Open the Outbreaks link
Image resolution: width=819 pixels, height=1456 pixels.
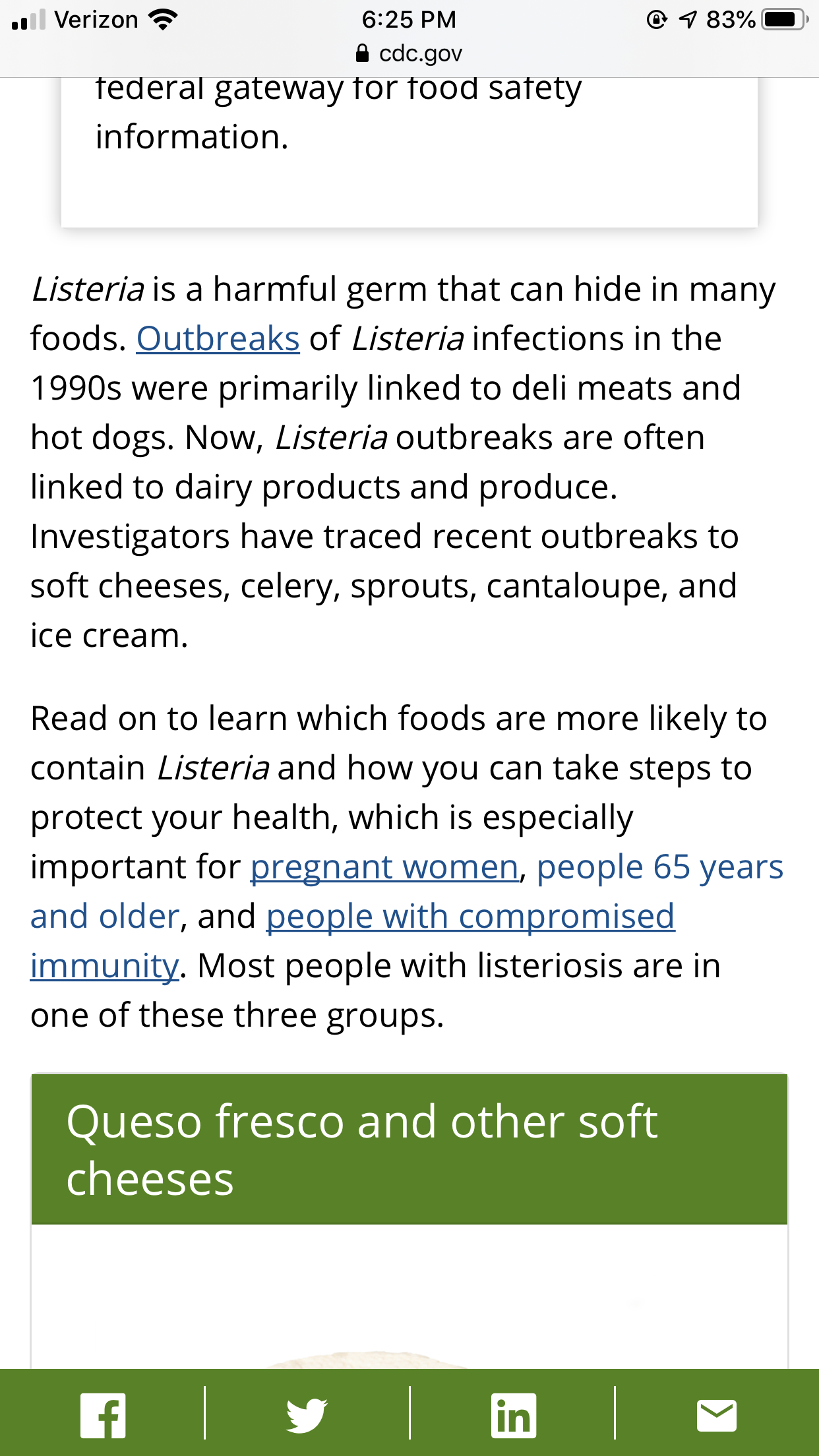point(218,339)
